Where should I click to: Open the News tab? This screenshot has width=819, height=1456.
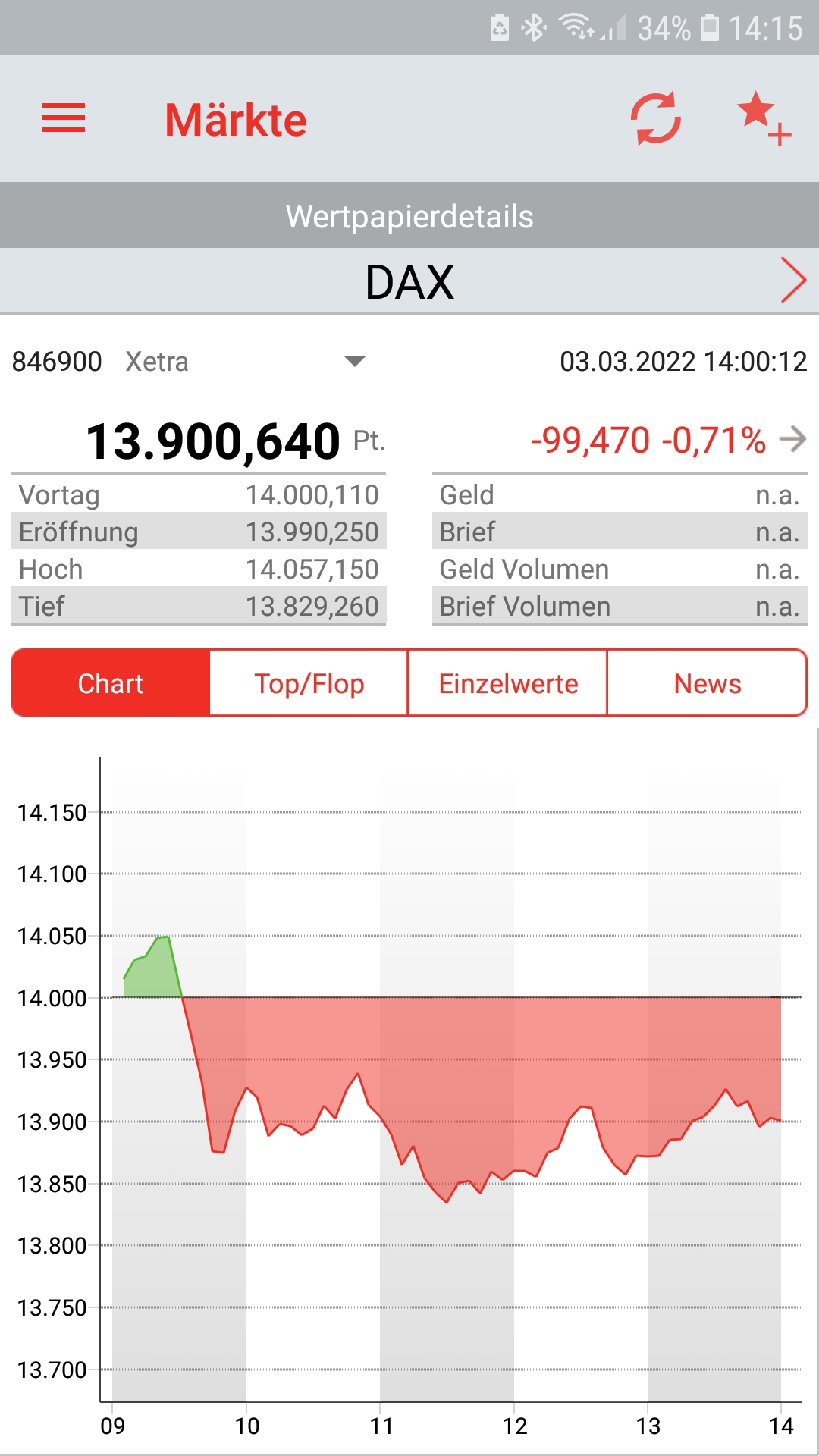tap(707, 682)
